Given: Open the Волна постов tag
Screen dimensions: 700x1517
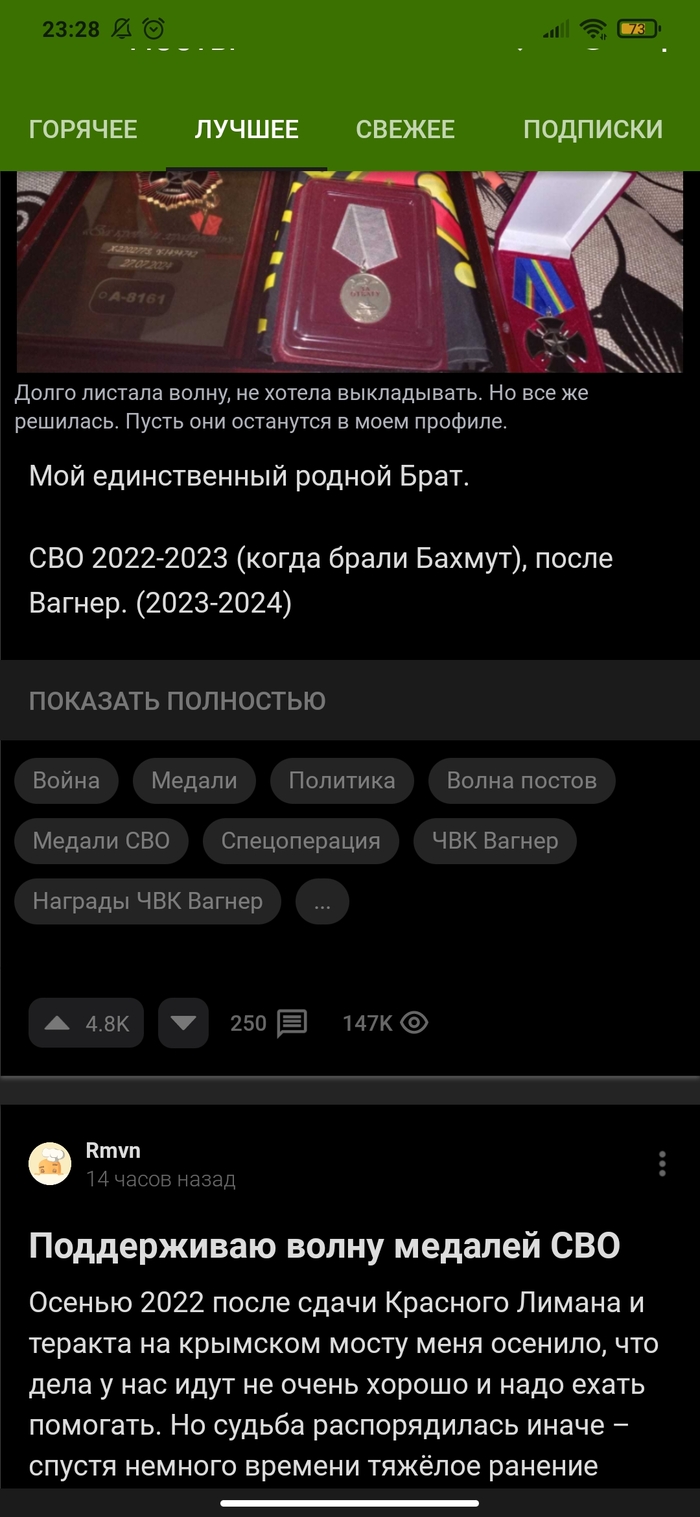Looking at the screenshot, I should pos(521,781).
